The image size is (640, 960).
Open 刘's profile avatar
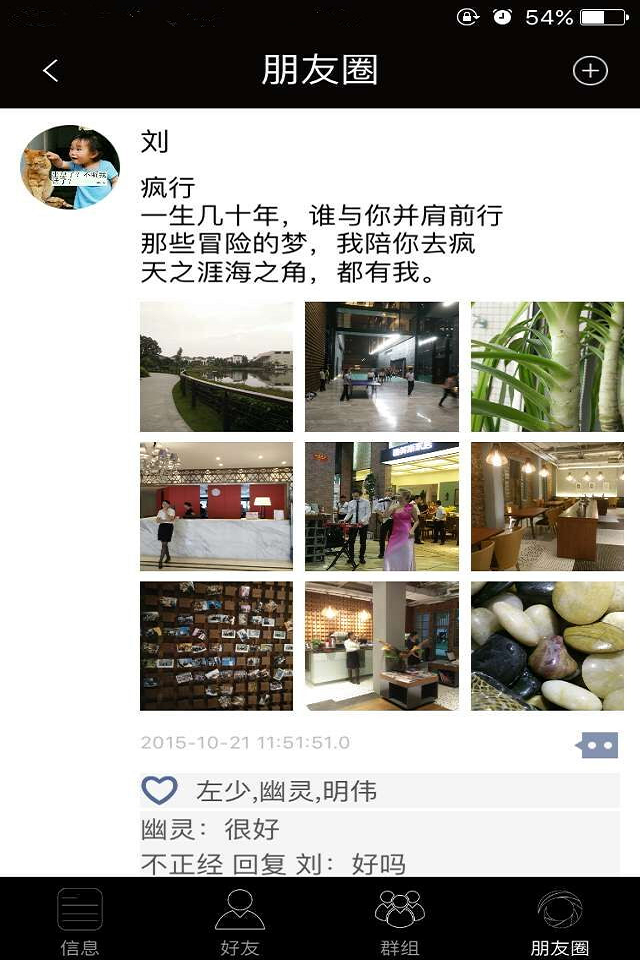(x=70, y=167)
